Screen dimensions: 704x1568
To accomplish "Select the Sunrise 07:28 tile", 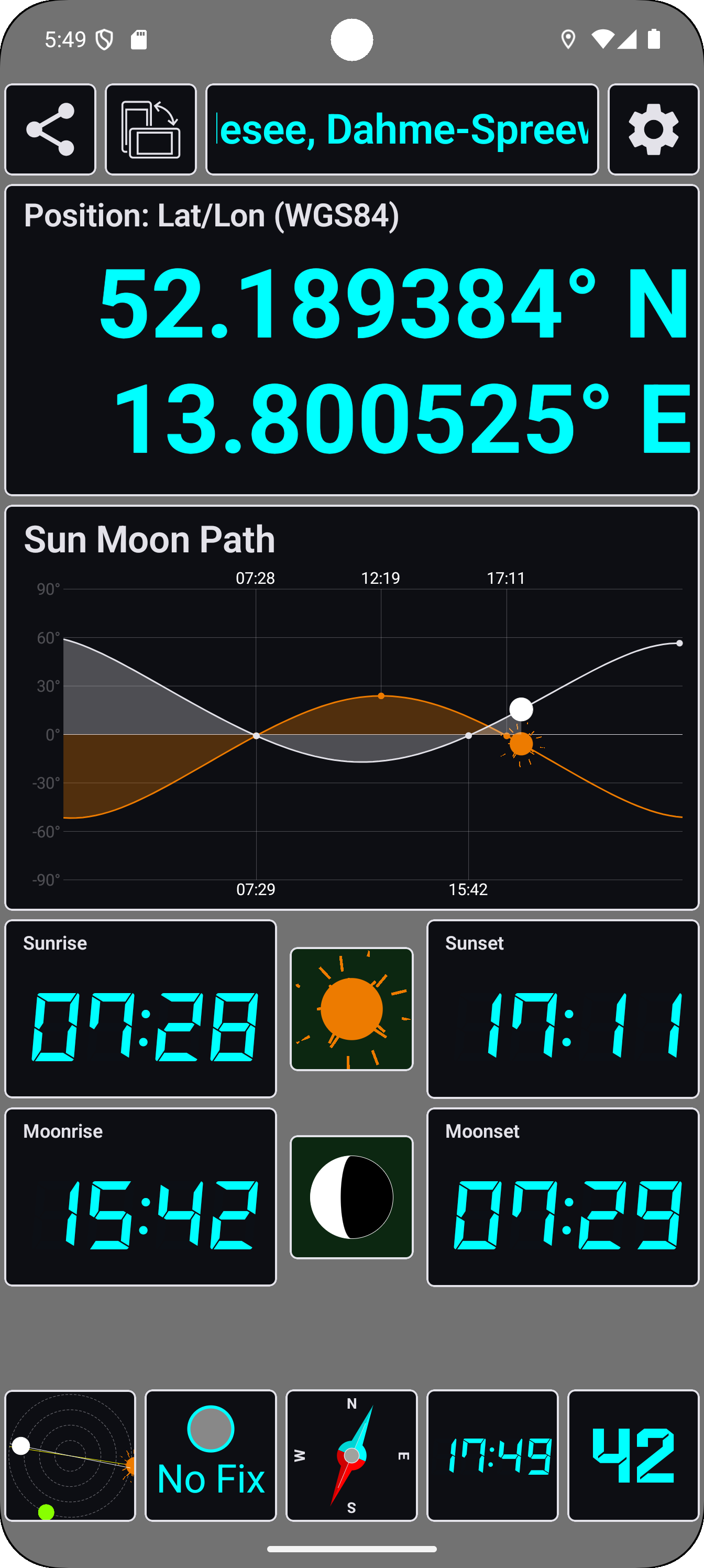I will point(140,1009).
